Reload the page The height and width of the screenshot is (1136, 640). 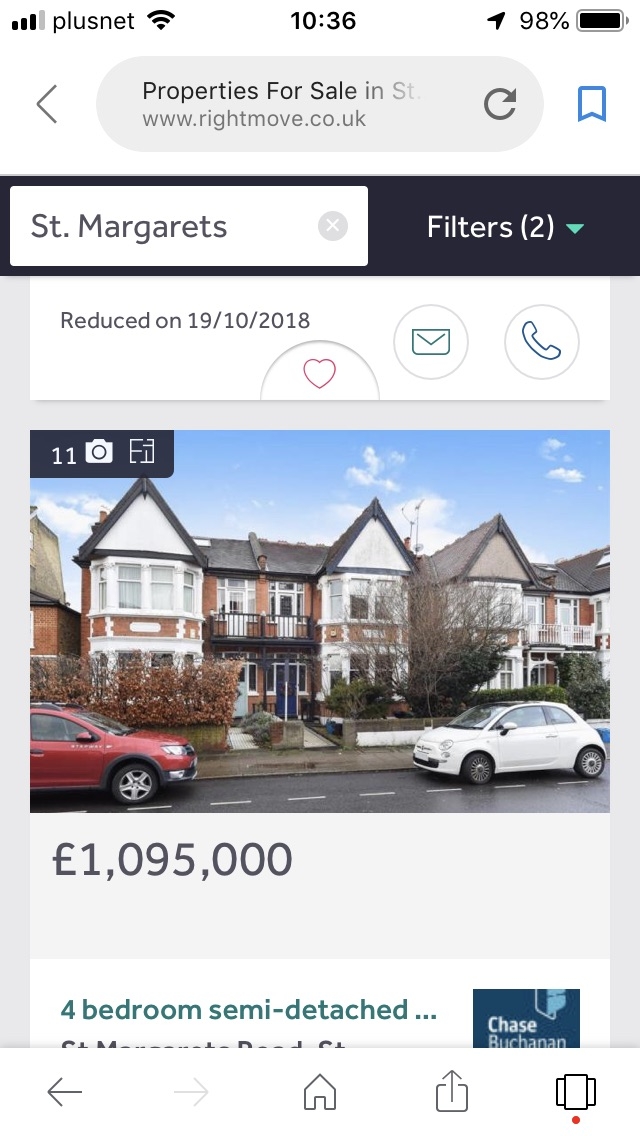tap(499, 104)
